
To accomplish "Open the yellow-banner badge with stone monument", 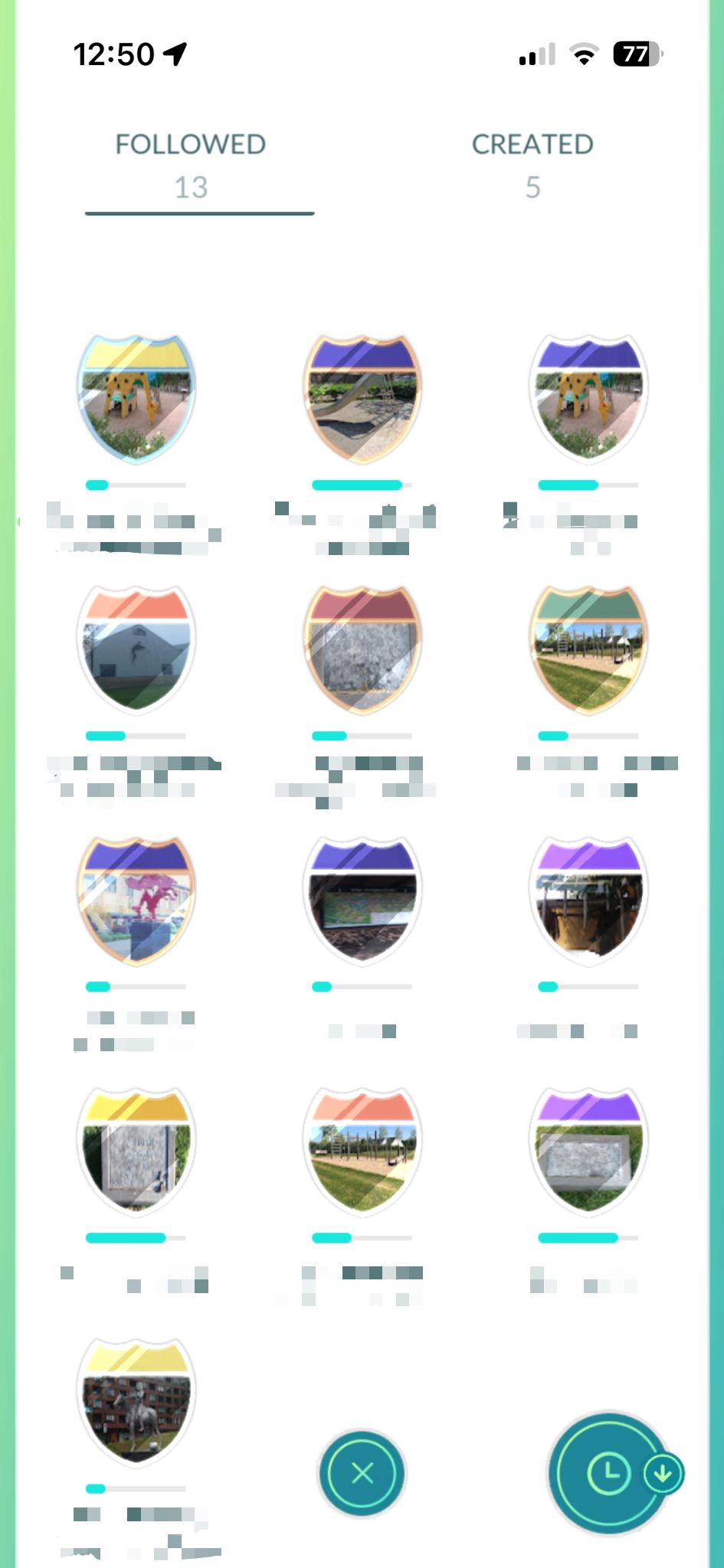I will pos(136,1151).
